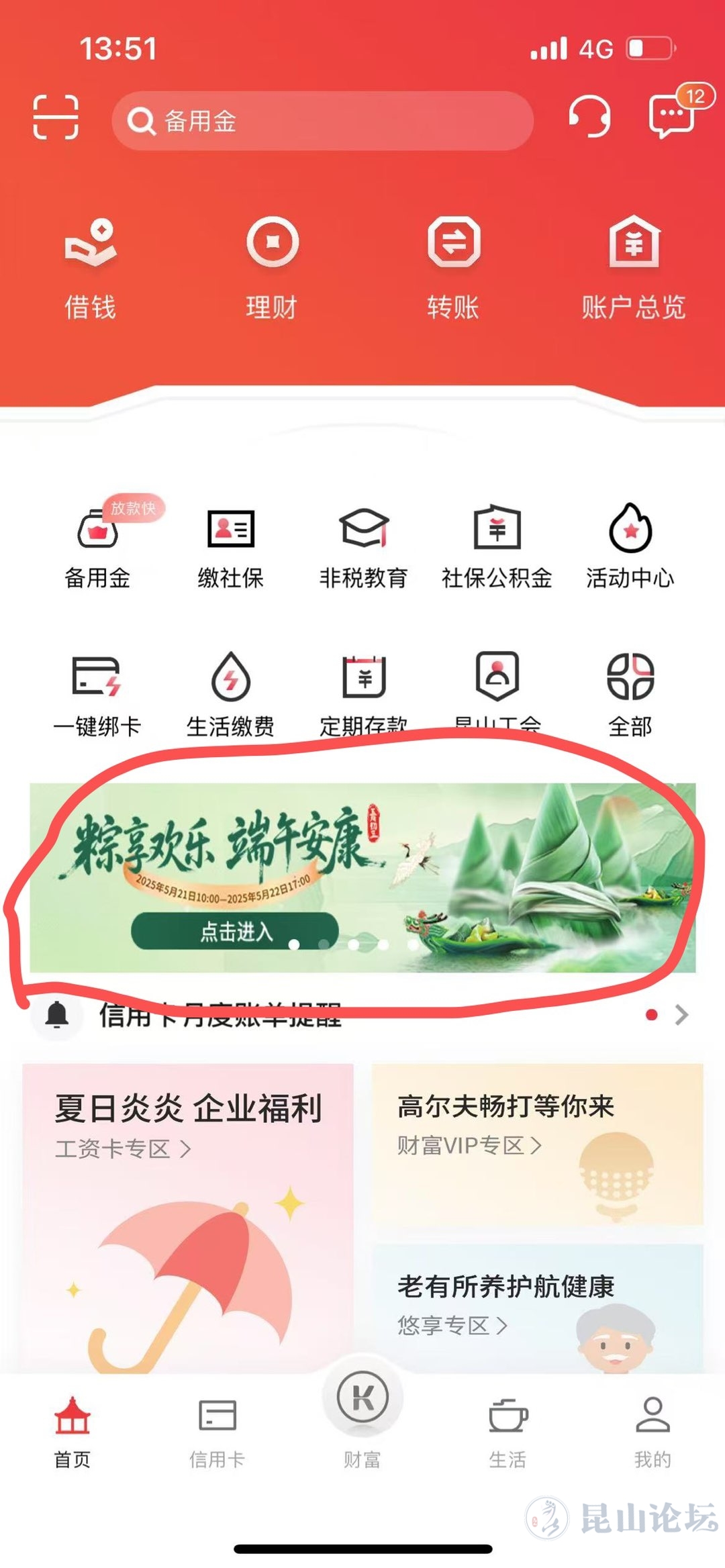
Task: Tap 点击进入 on the 端午 banner
Action: tap(235, 931)
